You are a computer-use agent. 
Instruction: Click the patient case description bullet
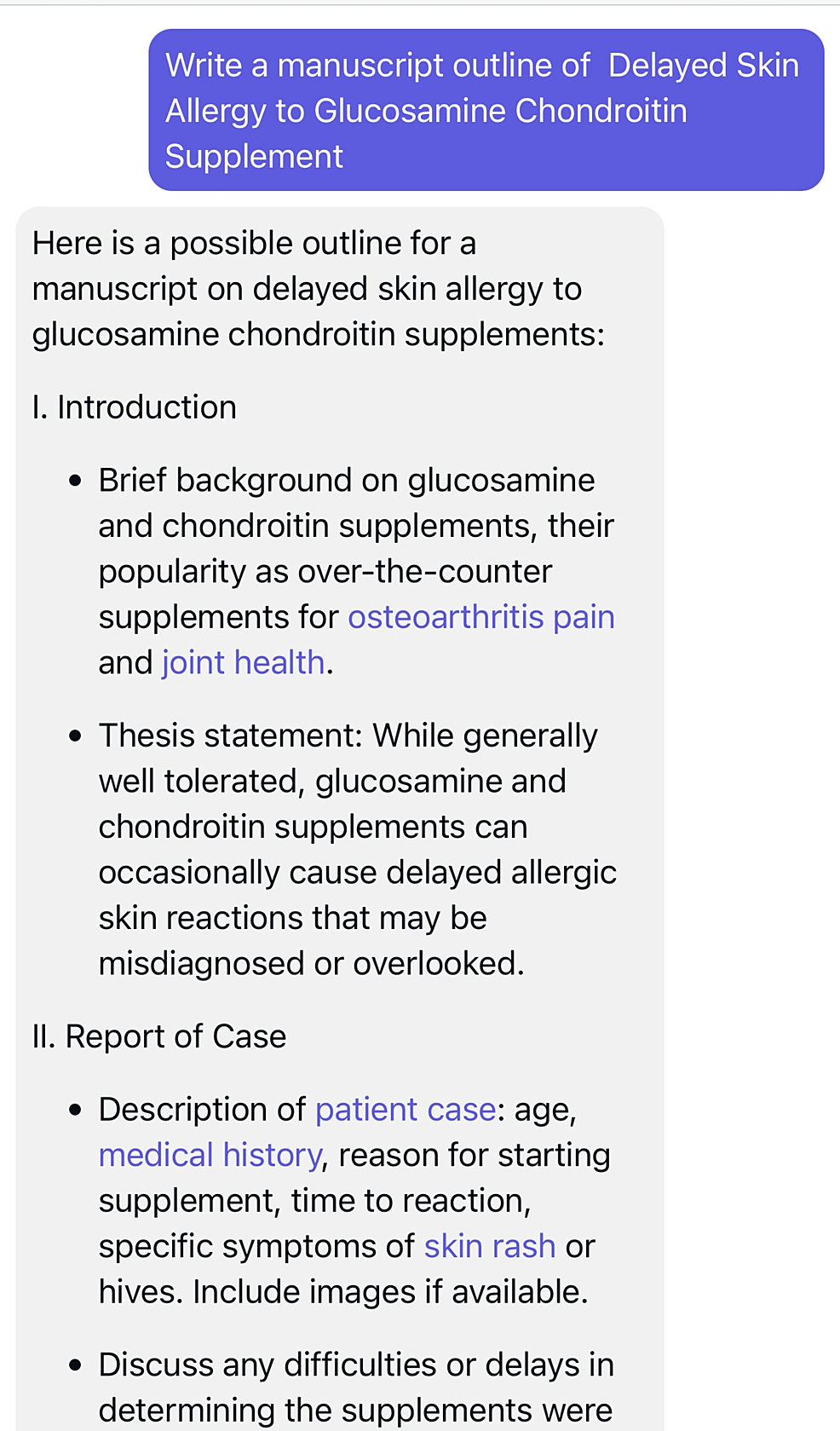pos(354,1200)
